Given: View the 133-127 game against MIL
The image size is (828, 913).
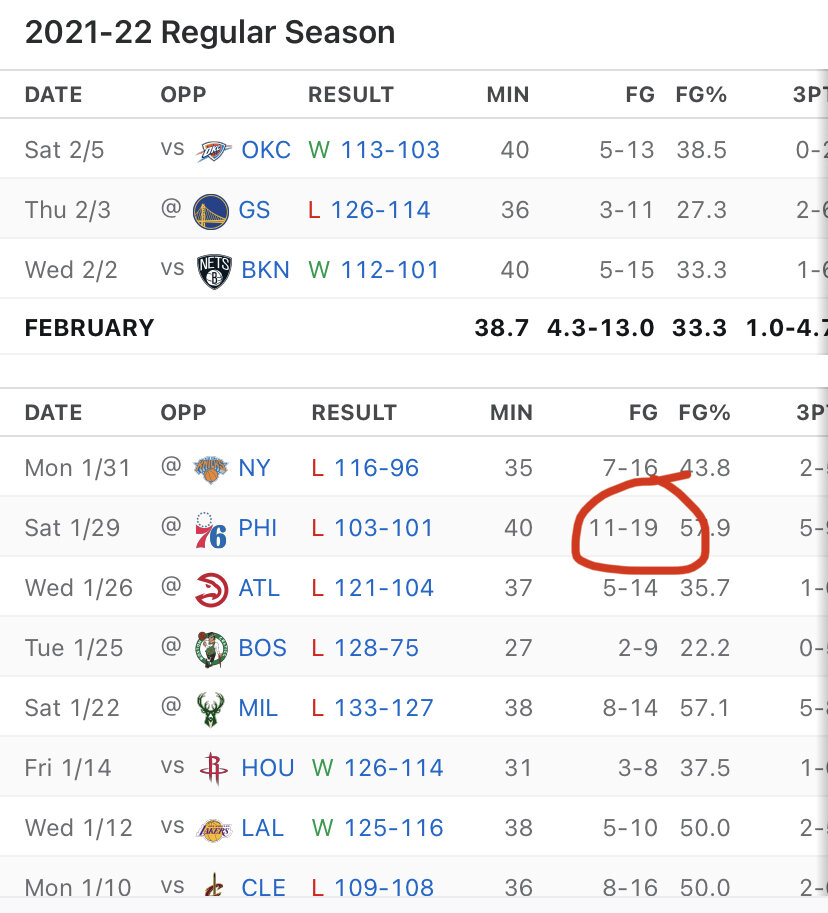Looking at the screenshot, I should coord(384,708).
